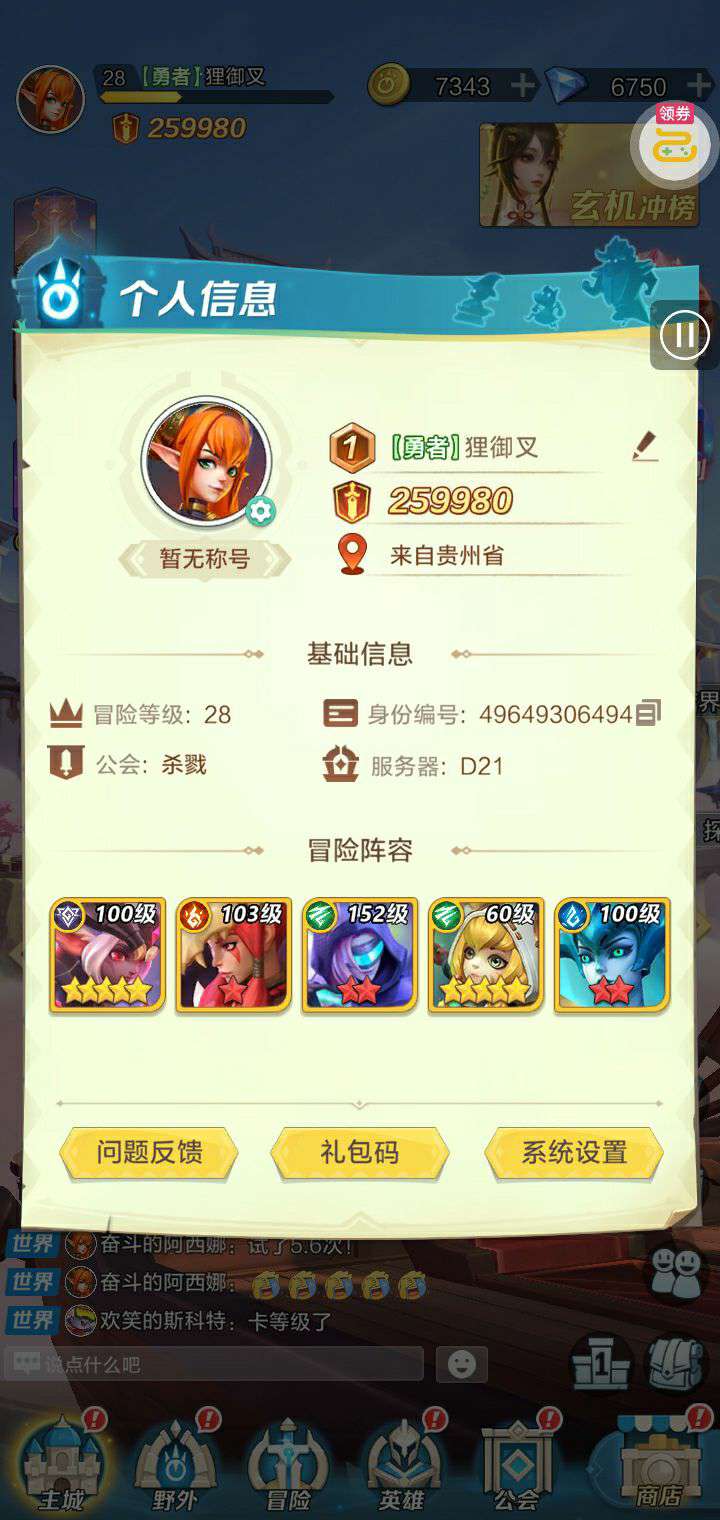
Task: Open 礼包码 gift code entry
Action: [x=360, y=1152]
